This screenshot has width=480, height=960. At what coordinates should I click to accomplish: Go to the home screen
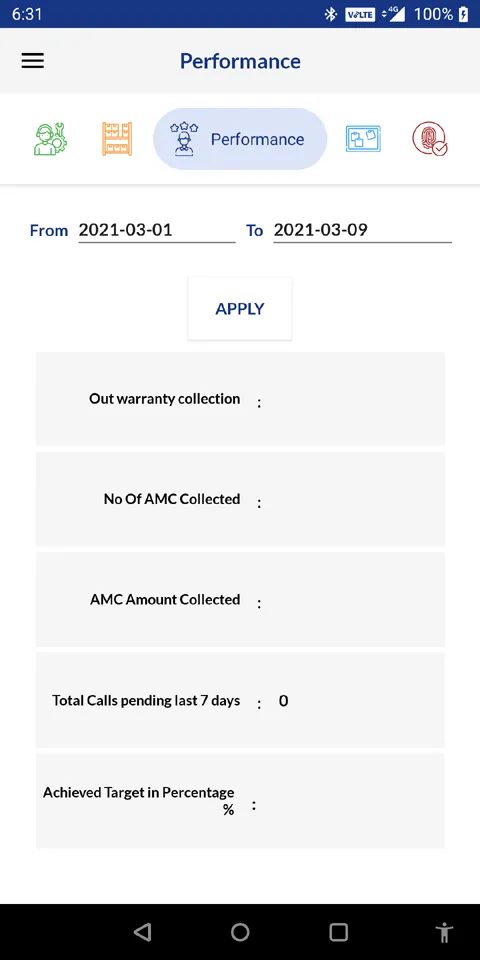240,932
